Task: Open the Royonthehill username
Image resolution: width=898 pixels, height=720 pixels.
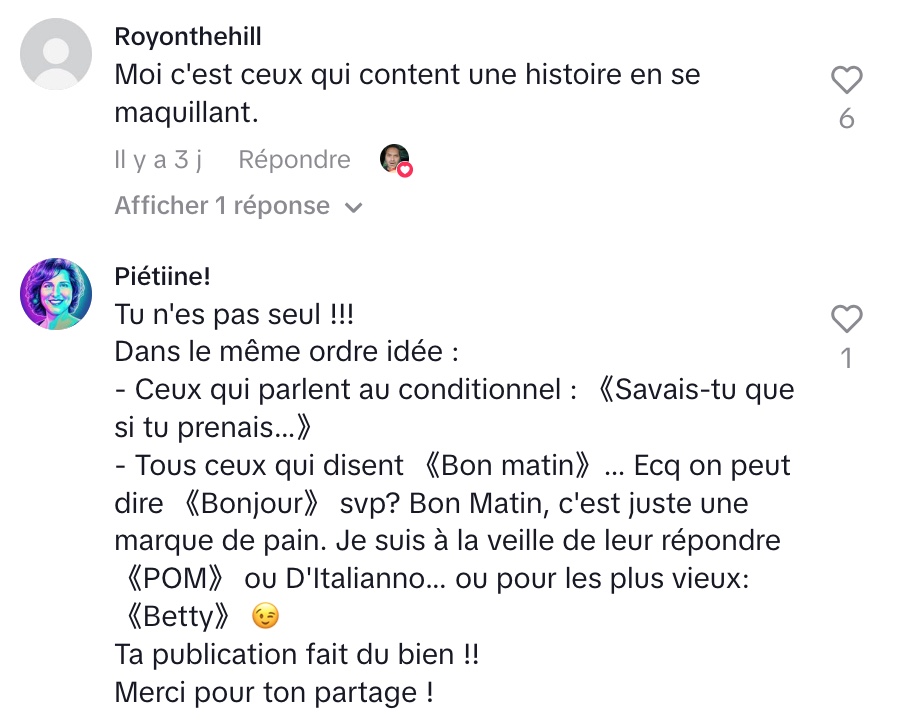Action: click(188, 37)
